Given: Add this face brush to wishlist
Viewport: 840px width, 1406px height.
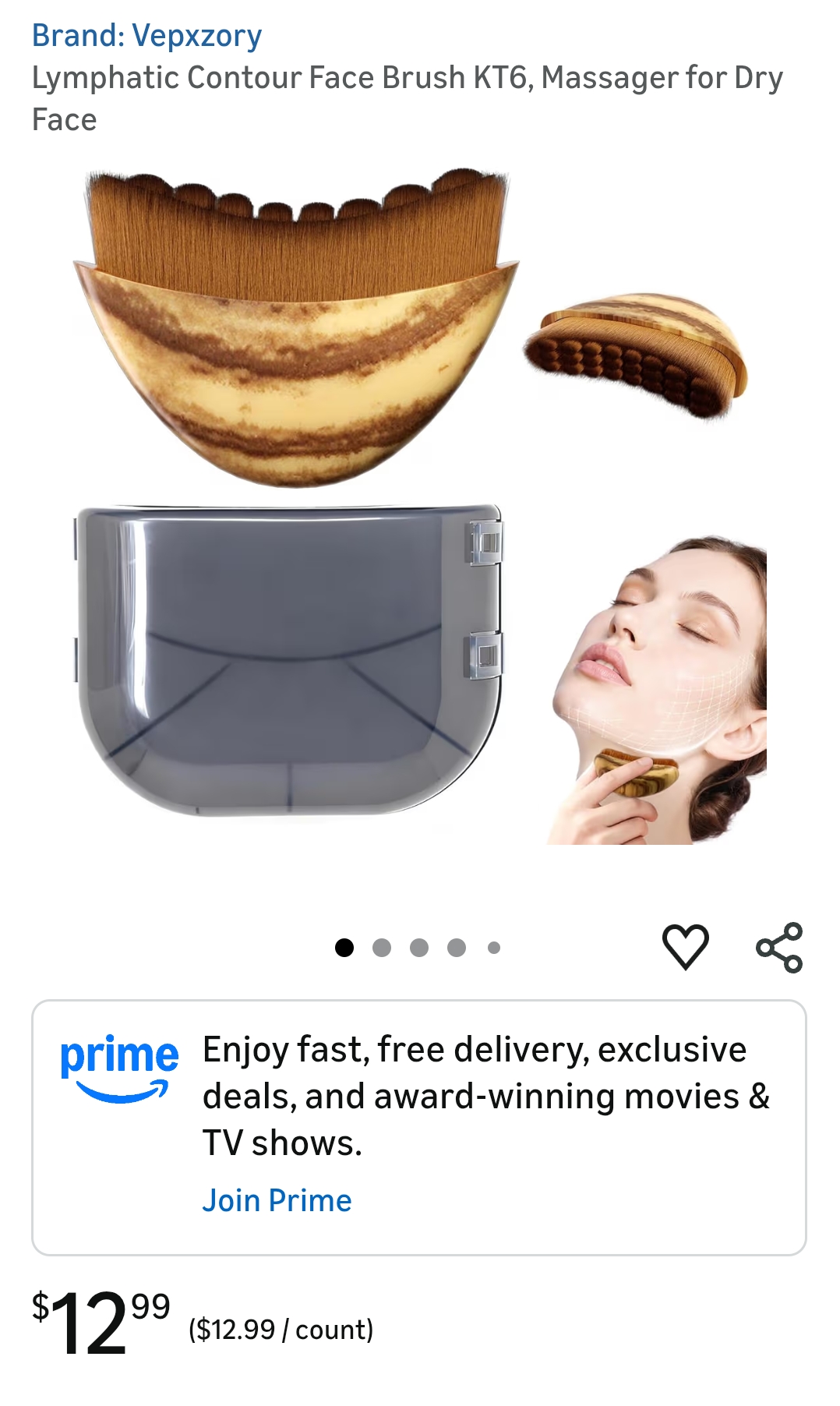Looking at the screenshot, I should point(685,947).
